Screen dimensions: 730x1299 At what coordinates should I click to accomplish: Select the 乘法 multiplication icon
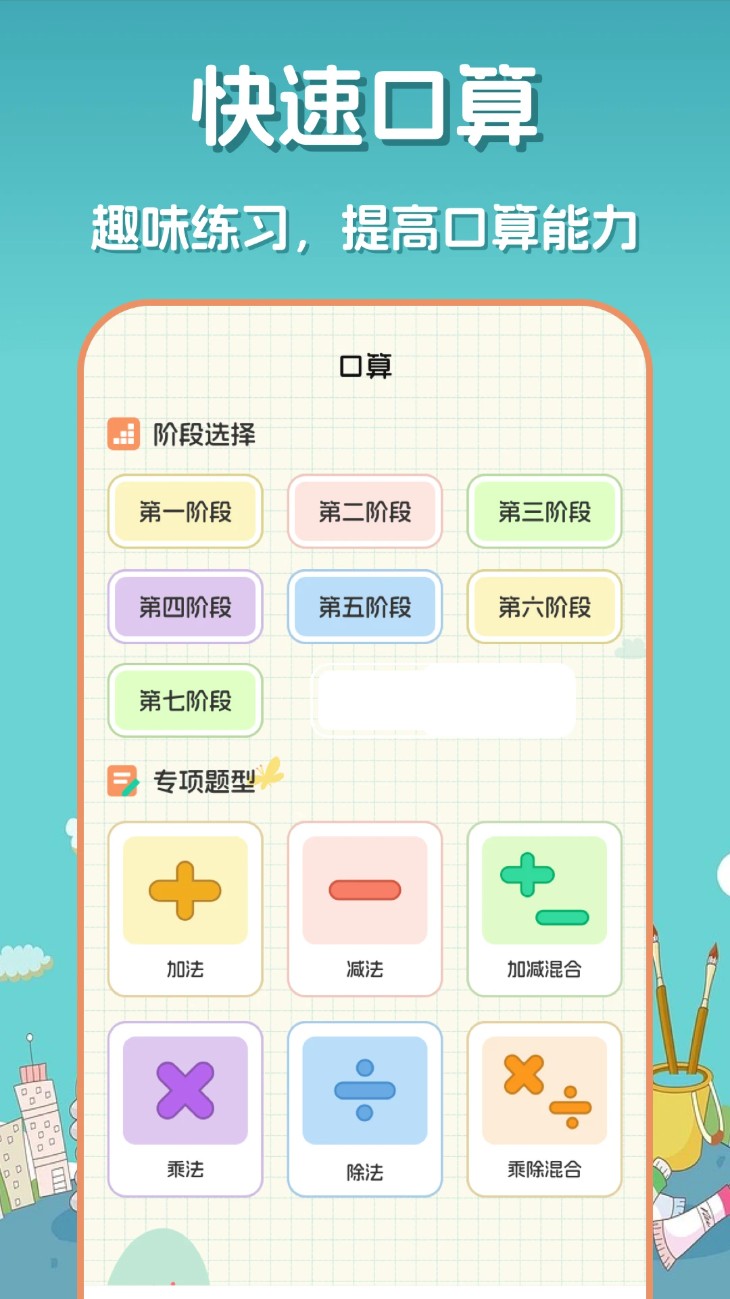[x=184, y=1092]
